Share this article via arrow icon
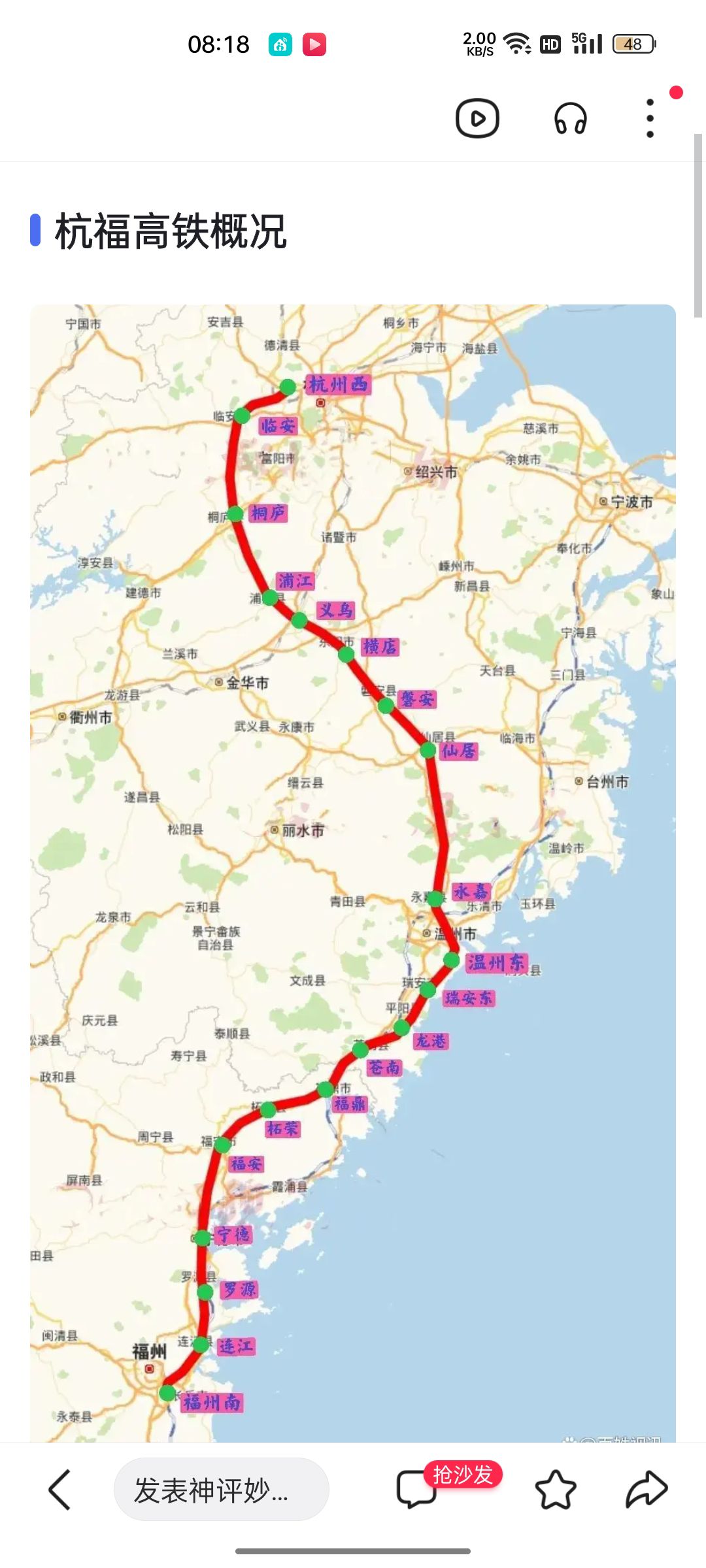The image size is (706, 1568). pos(646,1490)
